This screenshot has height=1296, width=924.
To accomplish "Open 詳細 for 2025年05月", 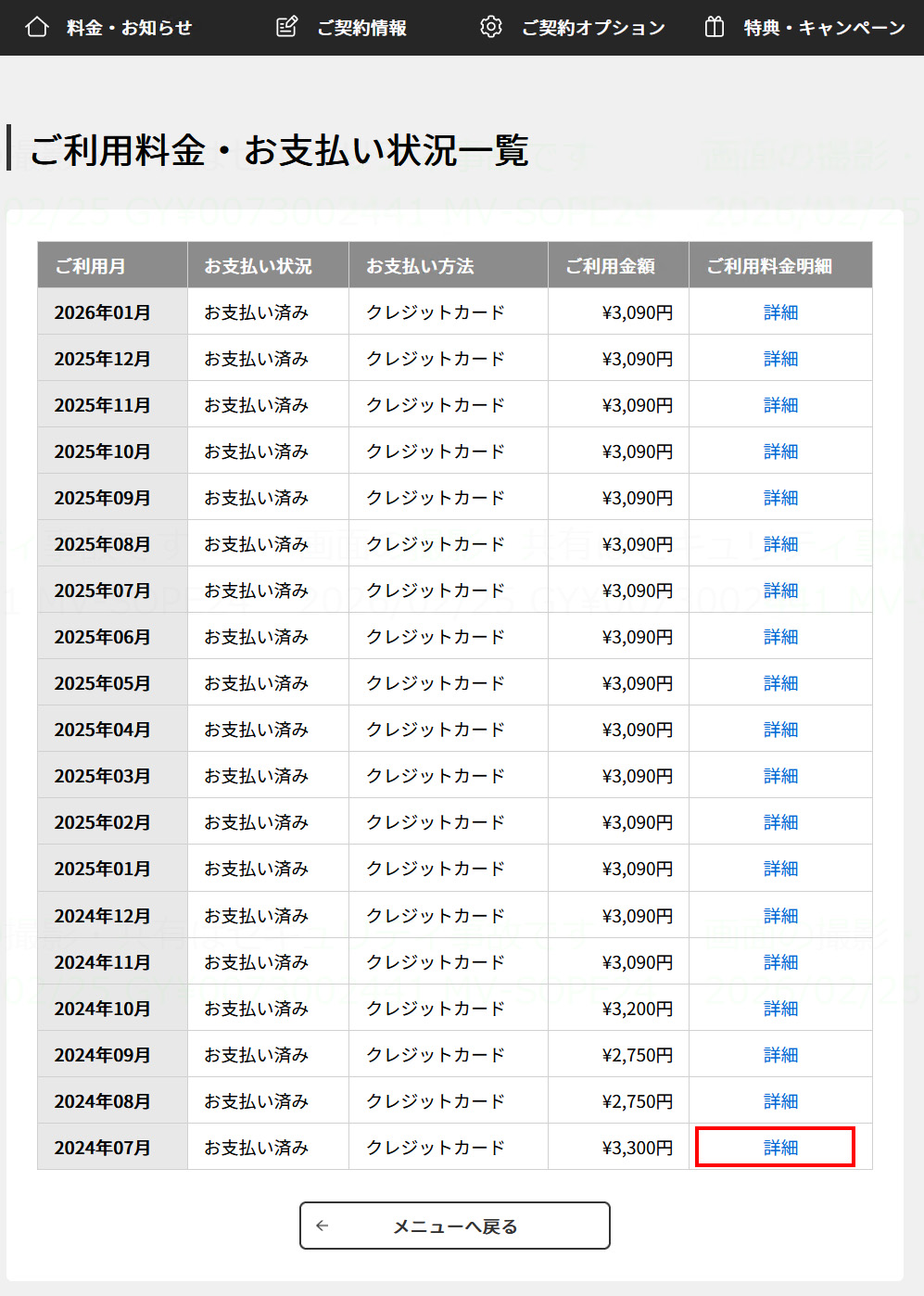I will coord(780,683).
